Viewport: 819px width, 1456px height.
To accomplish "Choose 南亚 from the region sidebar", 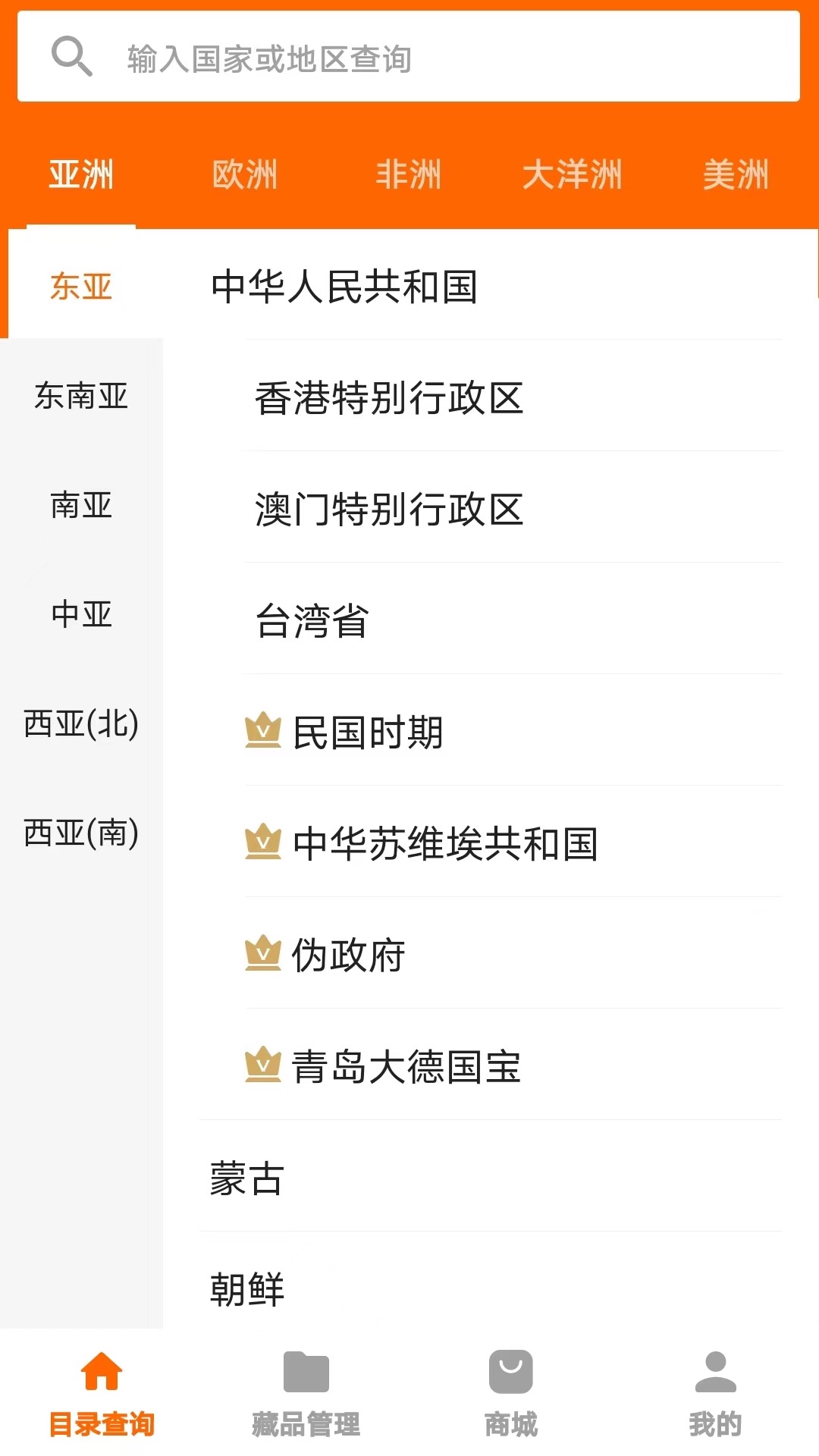I will click(81, 505).
